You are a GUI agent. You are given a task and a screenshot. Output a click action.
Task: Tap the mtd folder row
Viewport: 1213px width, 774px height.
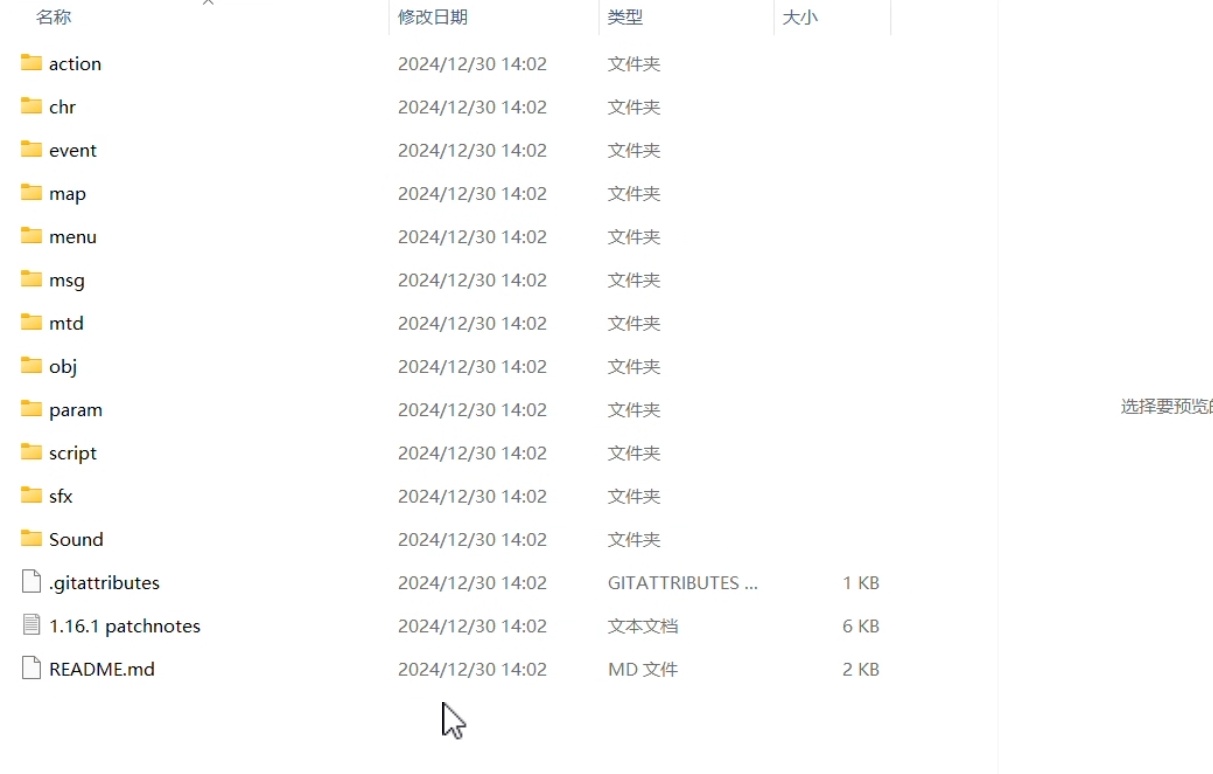coord(66,324)
